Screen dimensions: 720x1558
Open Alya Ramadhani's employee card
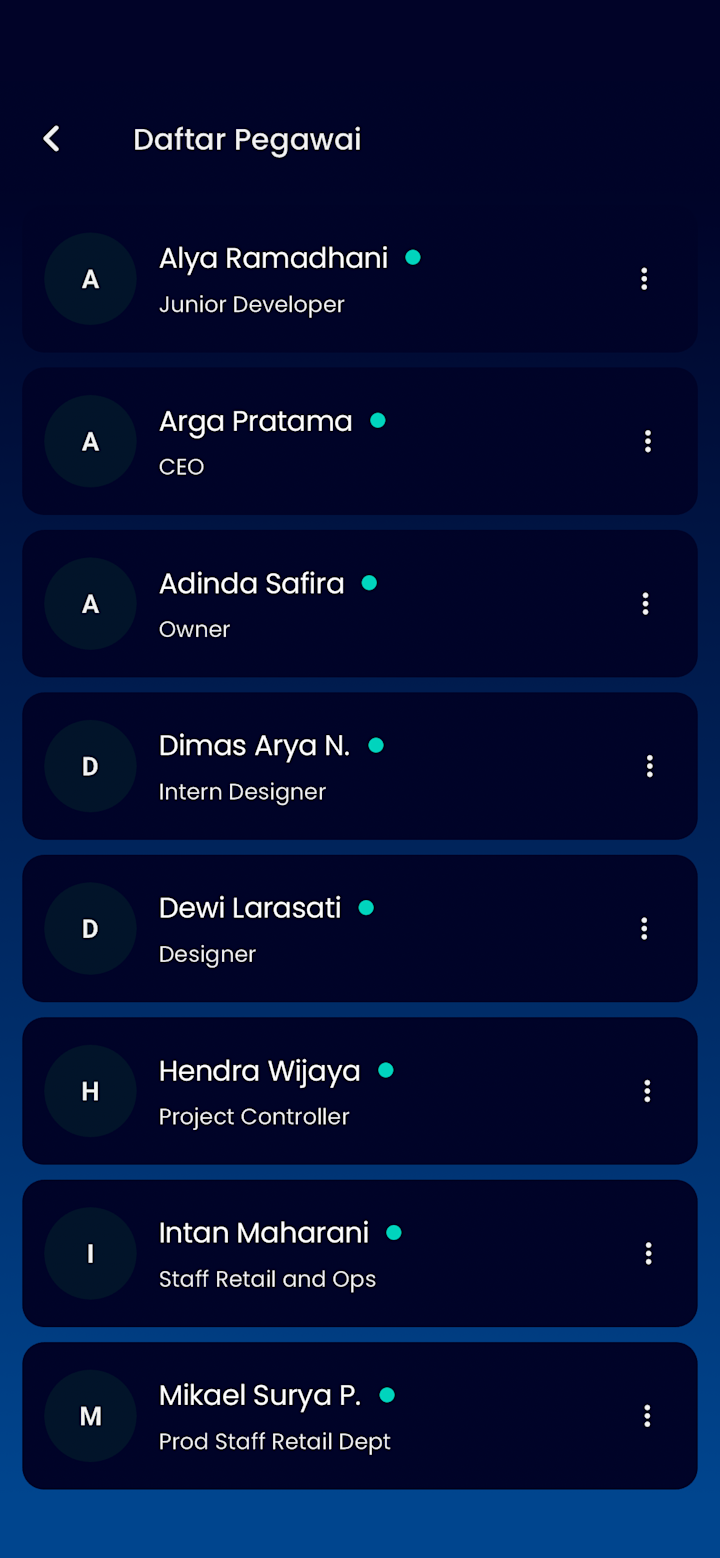pyautogui.click(x=360, y=280)
